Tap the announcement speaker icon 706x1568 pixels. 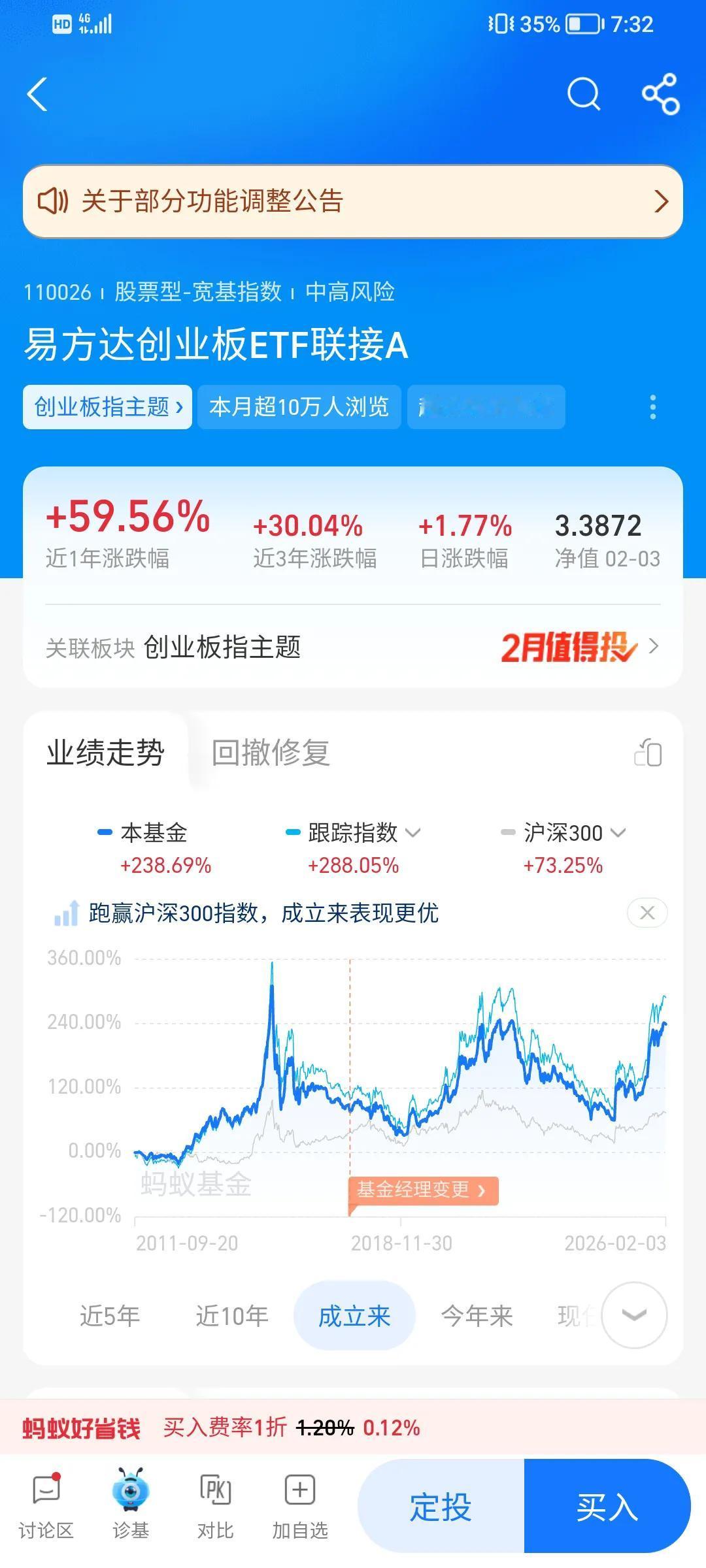(54, 201)
